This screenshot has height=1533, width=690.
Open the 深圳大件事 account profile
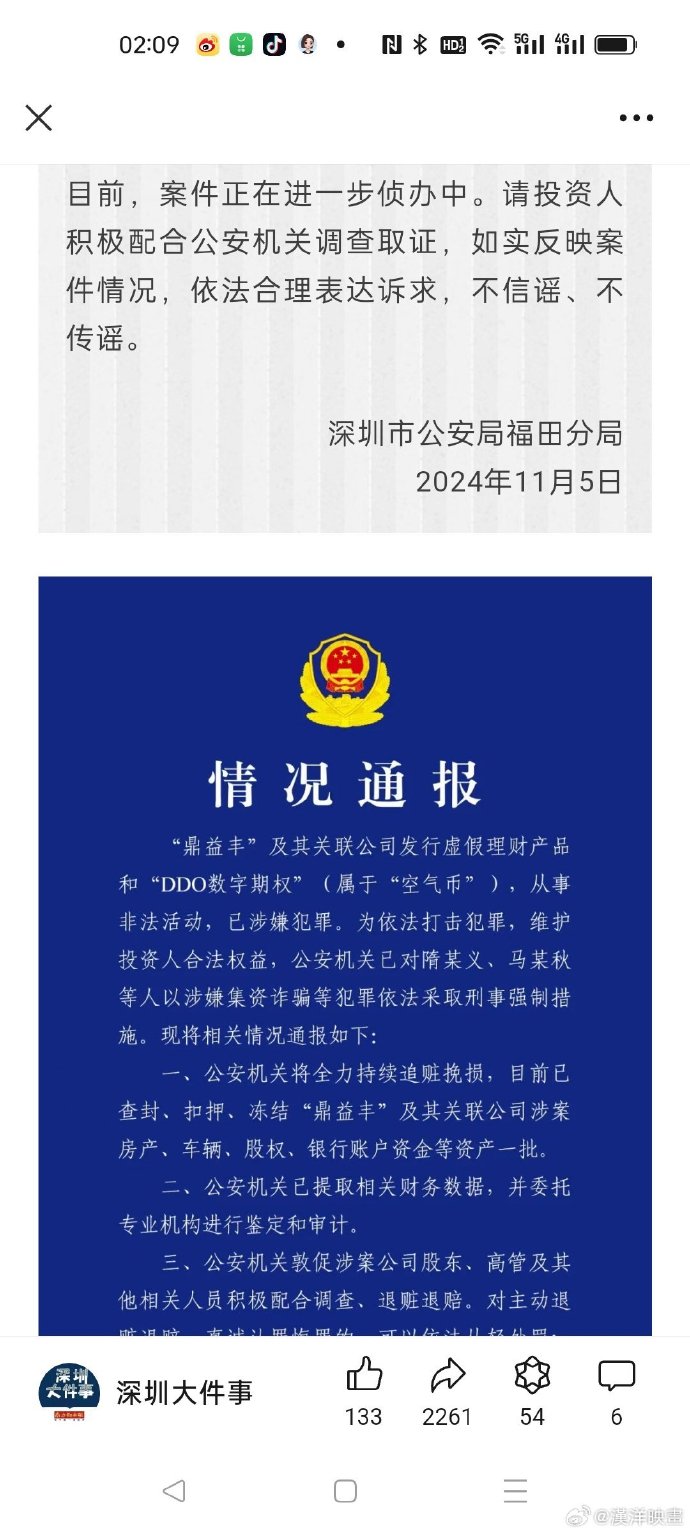tap(145, 1391)
